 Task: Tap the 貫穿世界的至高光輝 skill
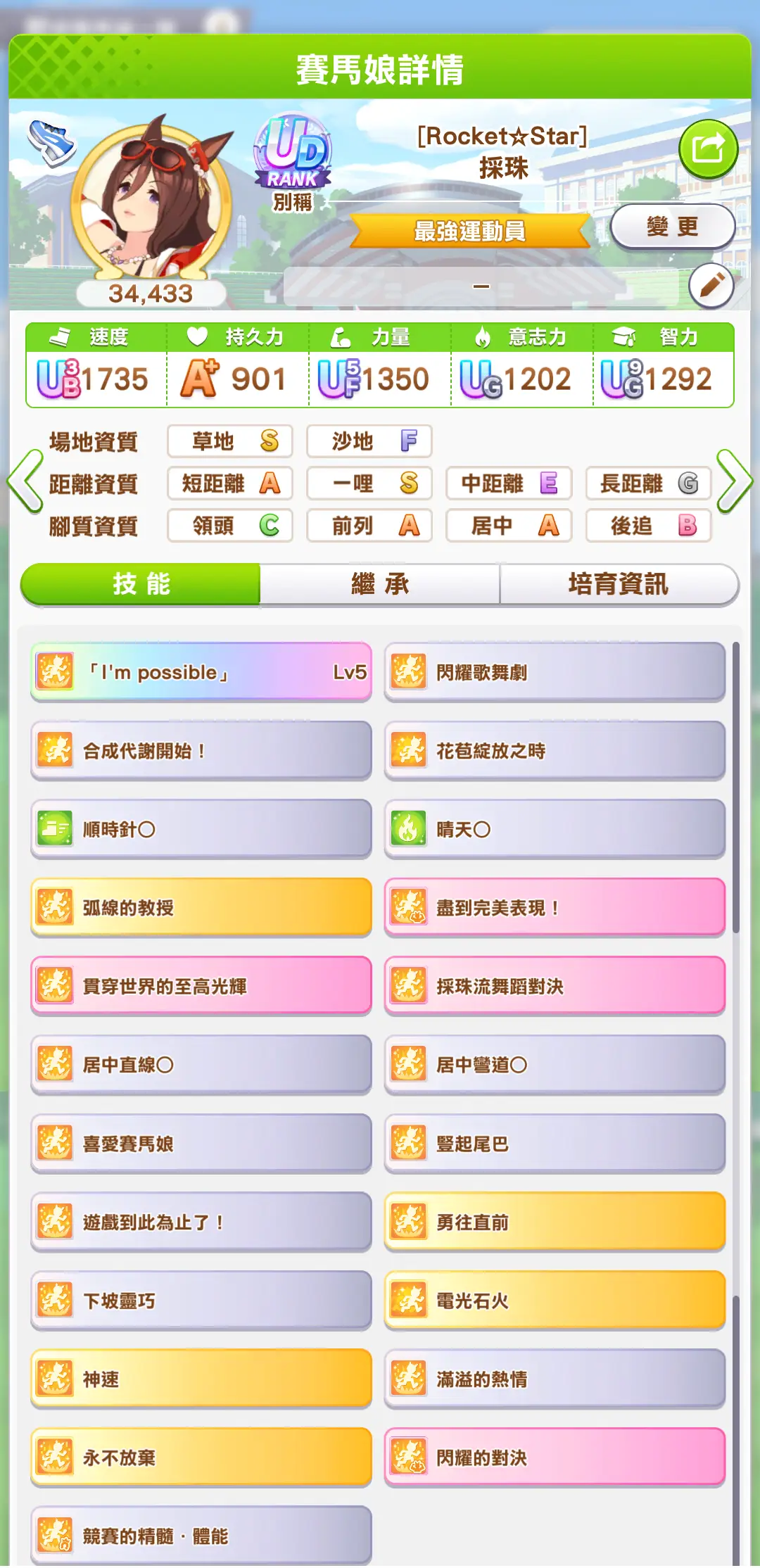[x=201, y=986]
